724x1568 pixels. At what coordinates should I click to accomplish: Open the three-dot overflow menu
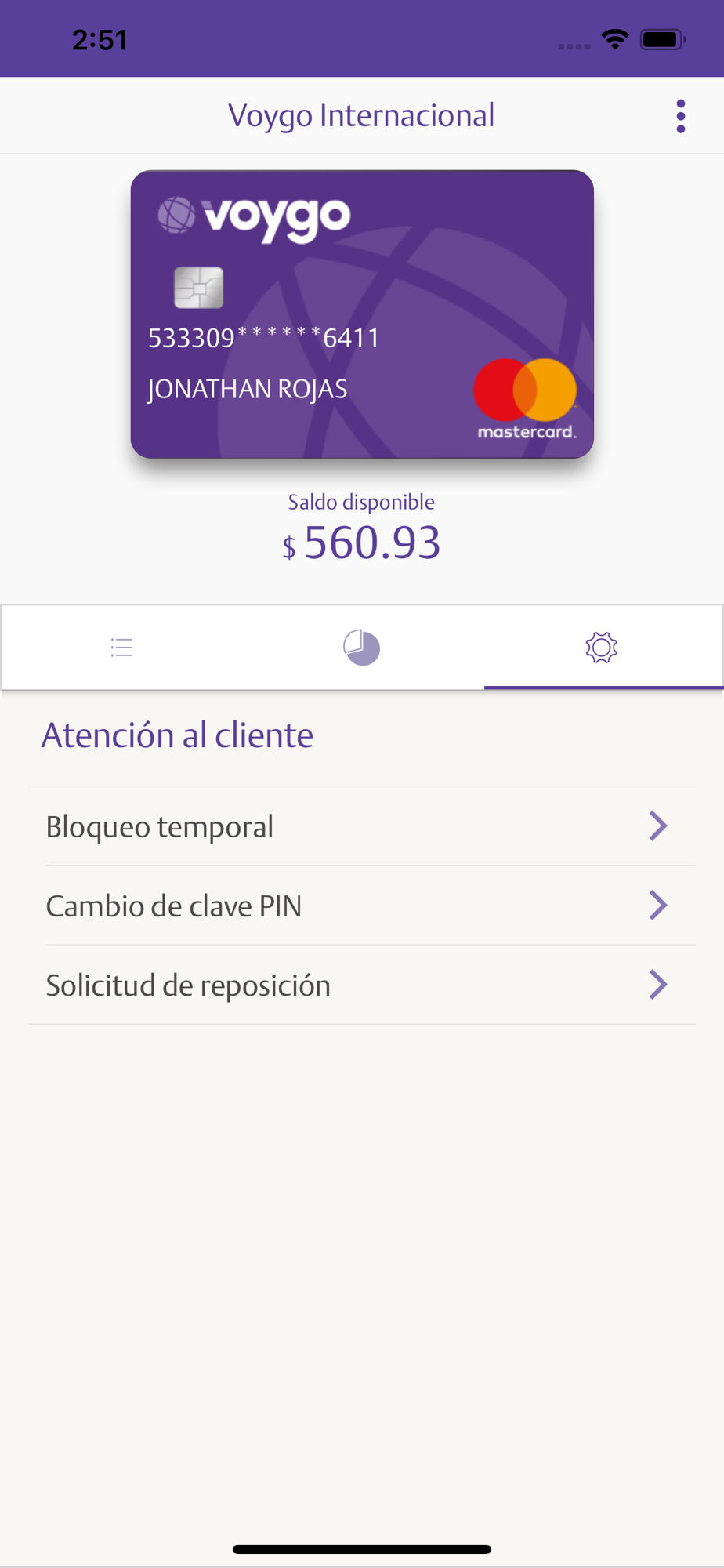[x=680, y=116]
